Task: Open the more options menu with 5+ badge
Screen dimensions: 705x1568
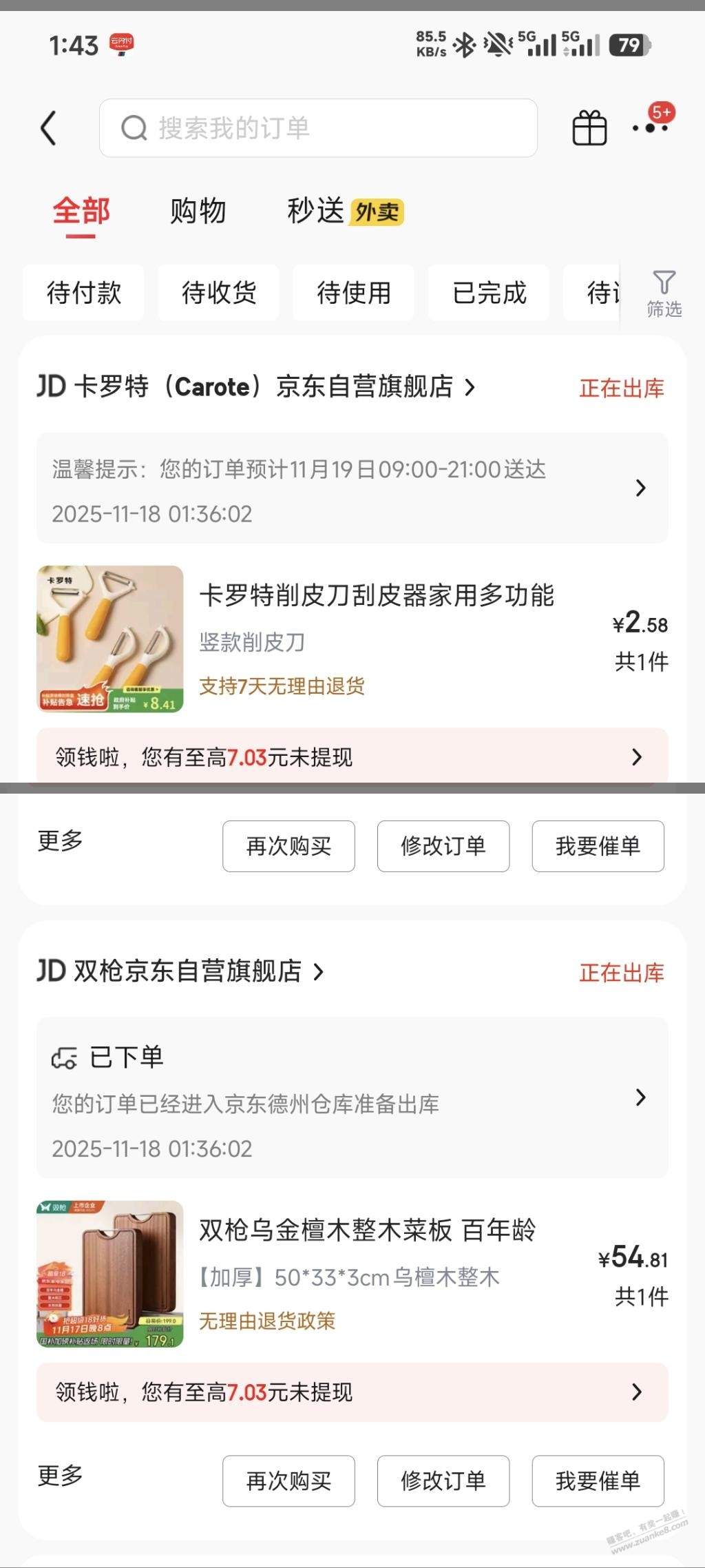Action: click(650, 128)
